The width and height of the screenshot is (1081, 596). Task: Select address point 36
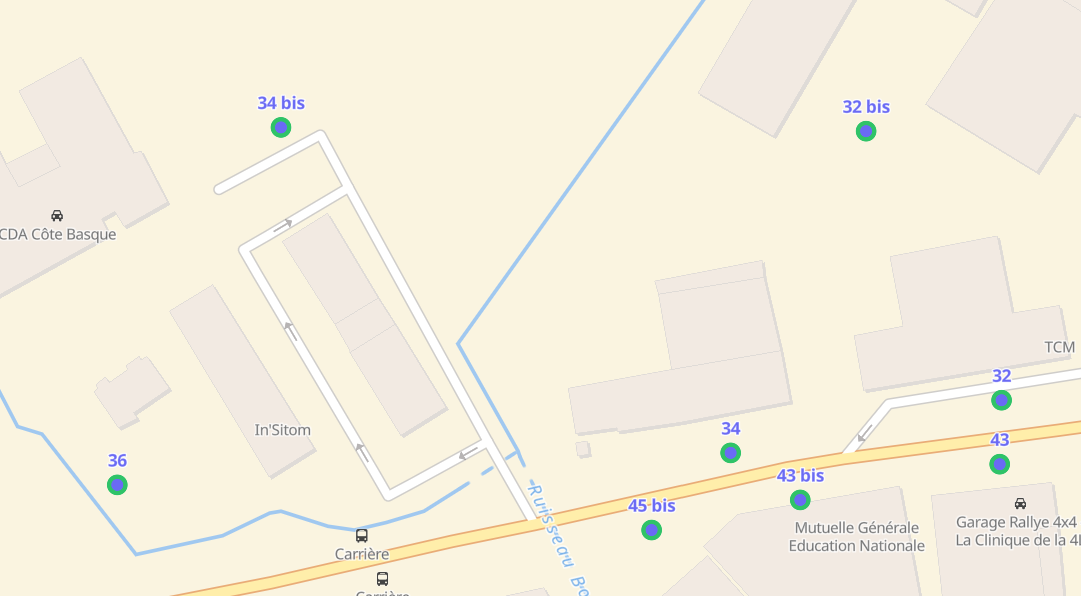pyautogui.click(x=117, y=485)
